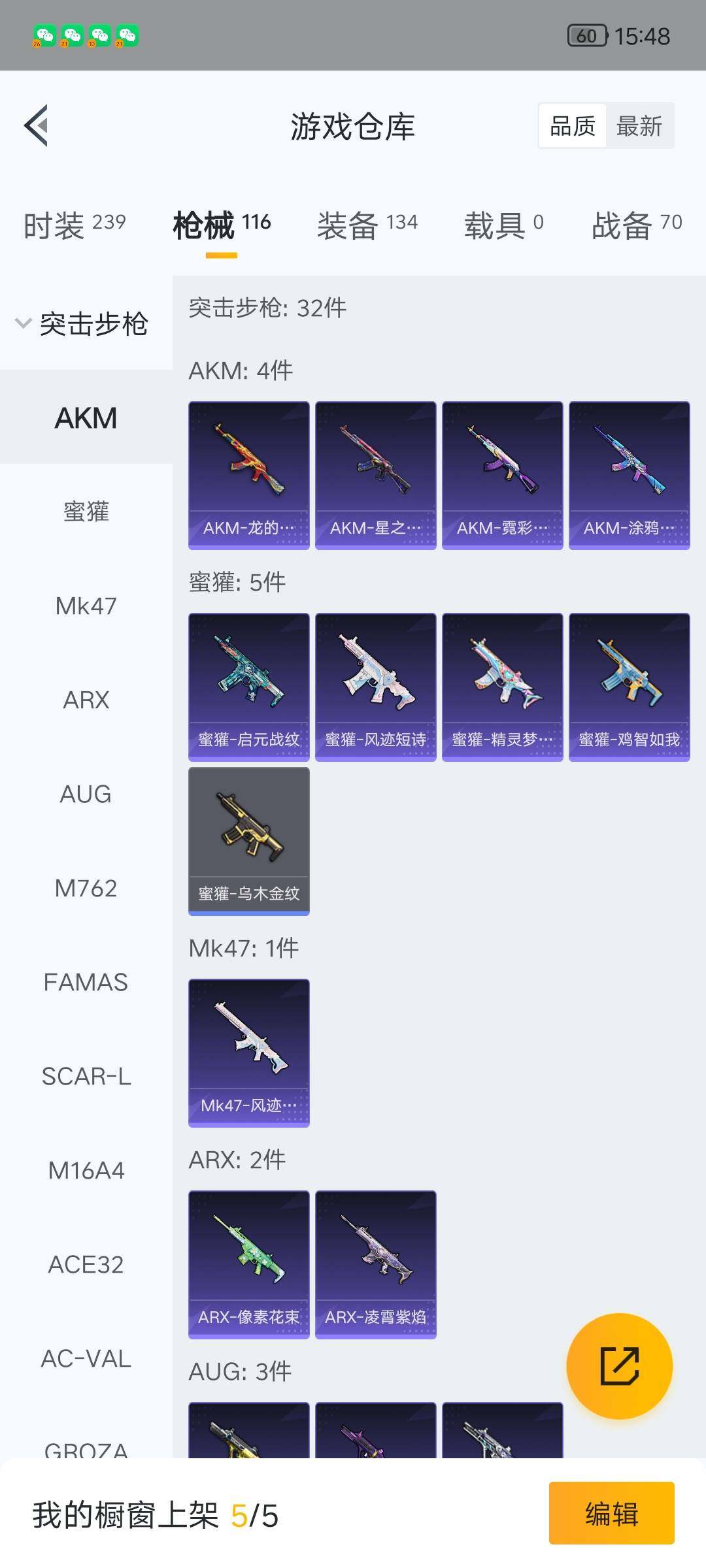This screenshot has height=1568, width=706.
Task: Tap the 编辑 button
Action: click(x=611, y=1514)
